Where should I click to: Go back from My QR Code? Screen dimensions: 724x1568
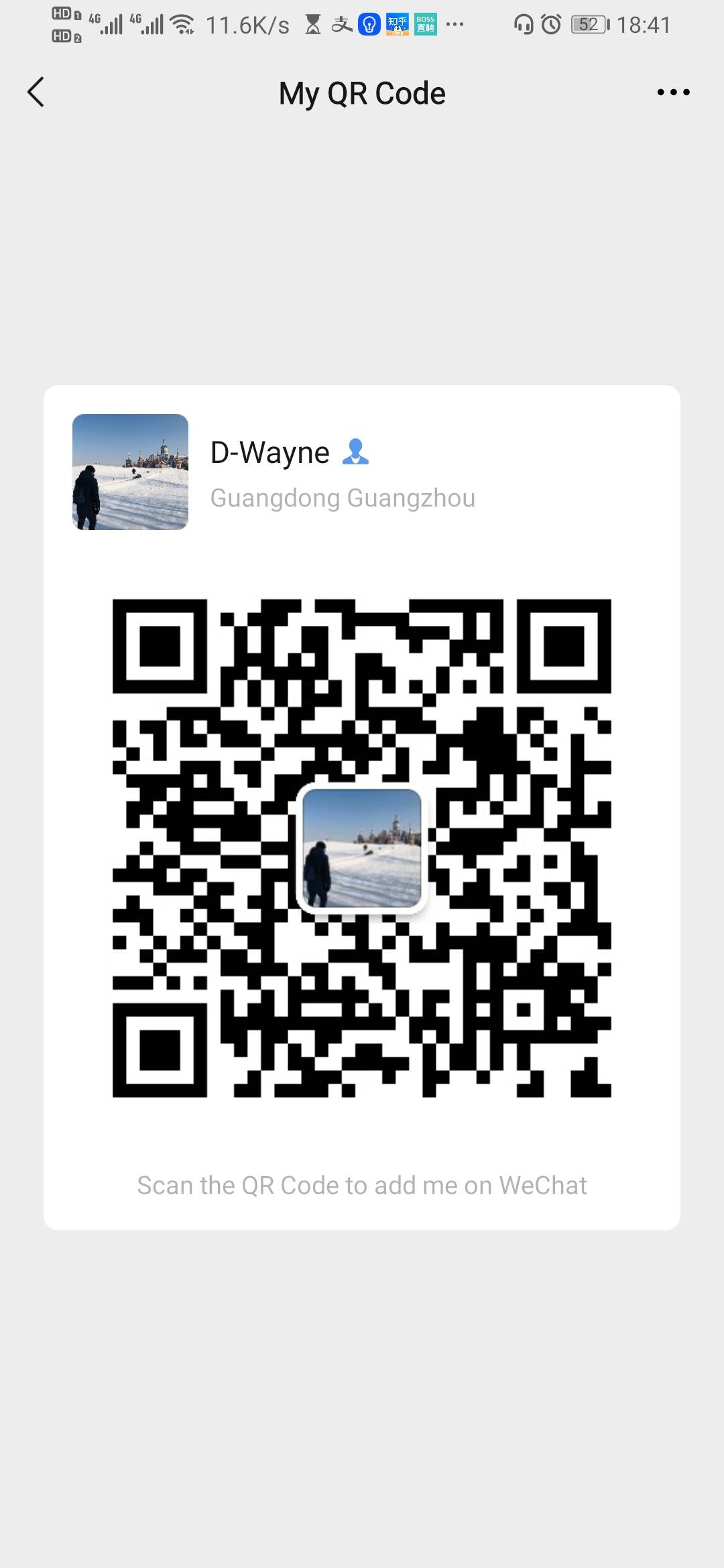tap(36, 92)
